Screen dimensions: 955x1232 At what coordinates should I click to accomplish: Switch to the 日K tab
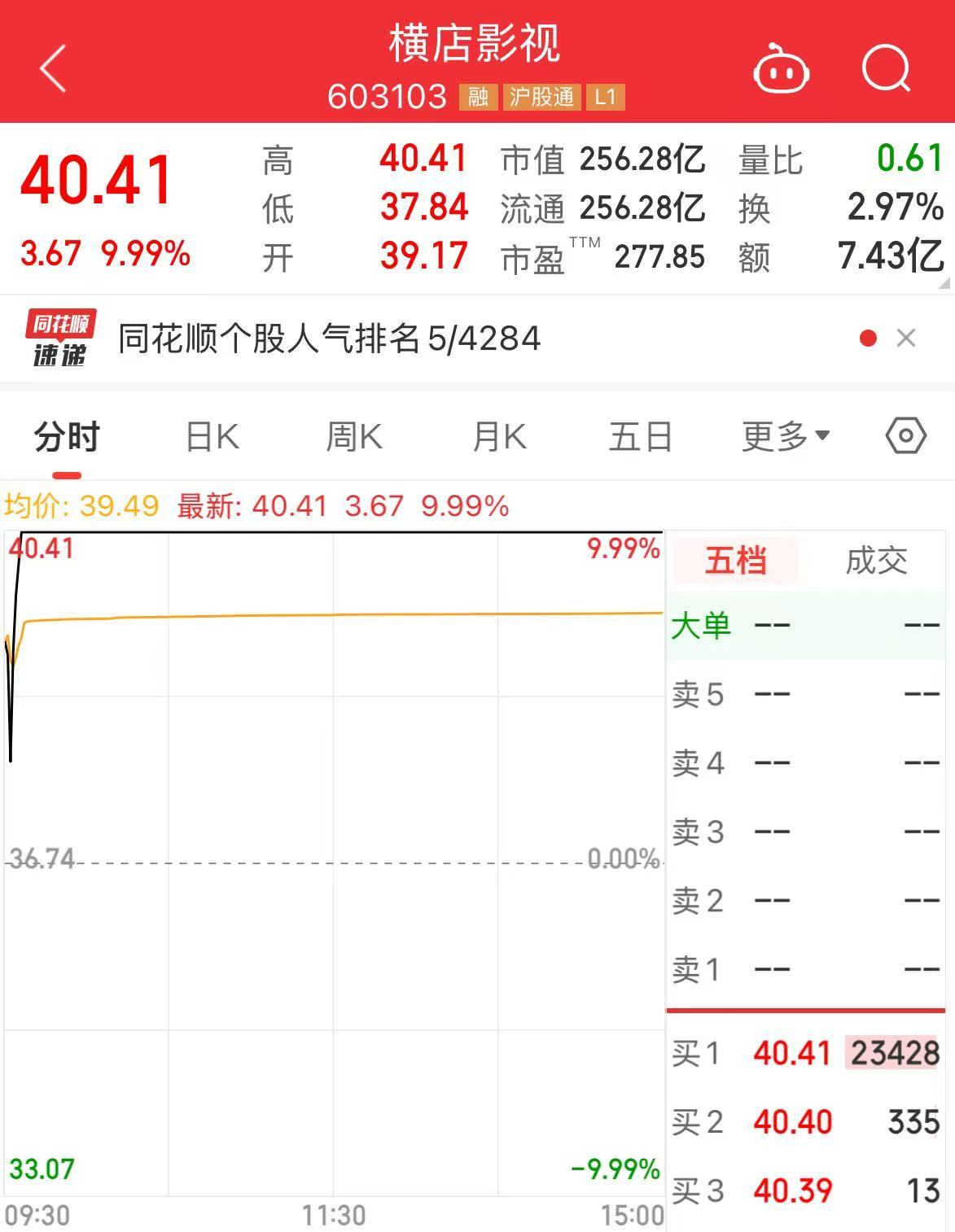(212, 437)
